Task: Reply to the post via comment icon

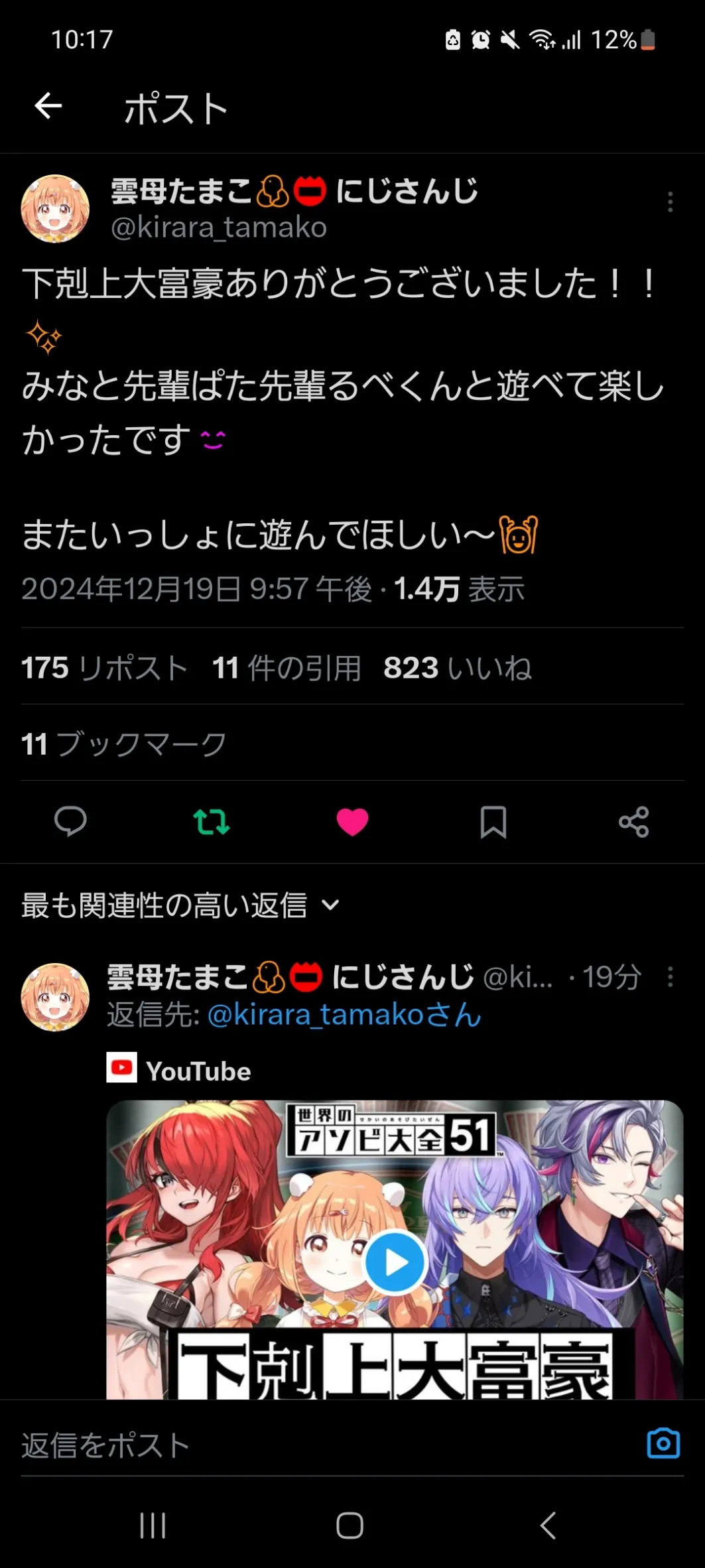Action: [70, 822]
